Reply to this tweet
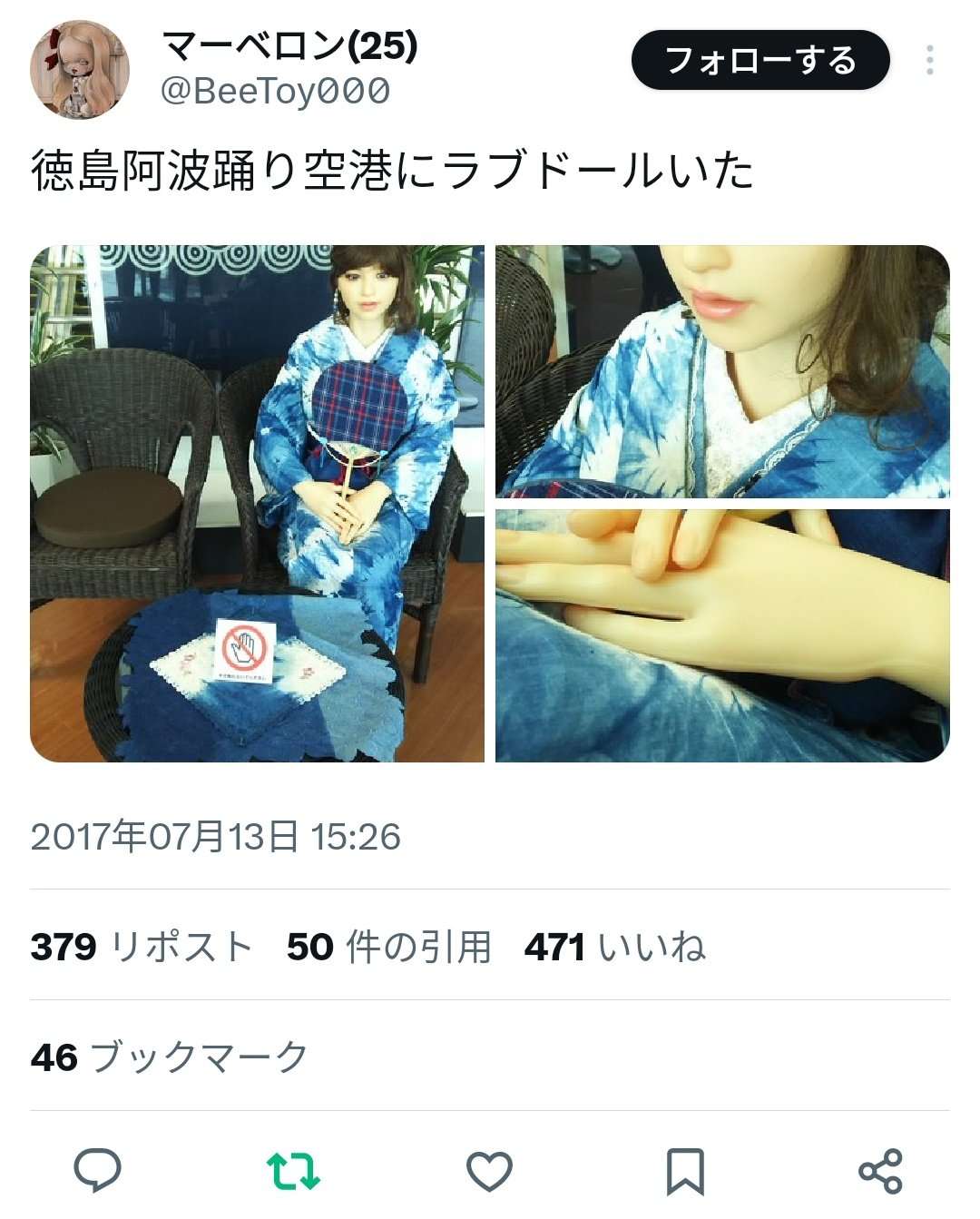The image size is (980, 1219). tap(97, 1170)
